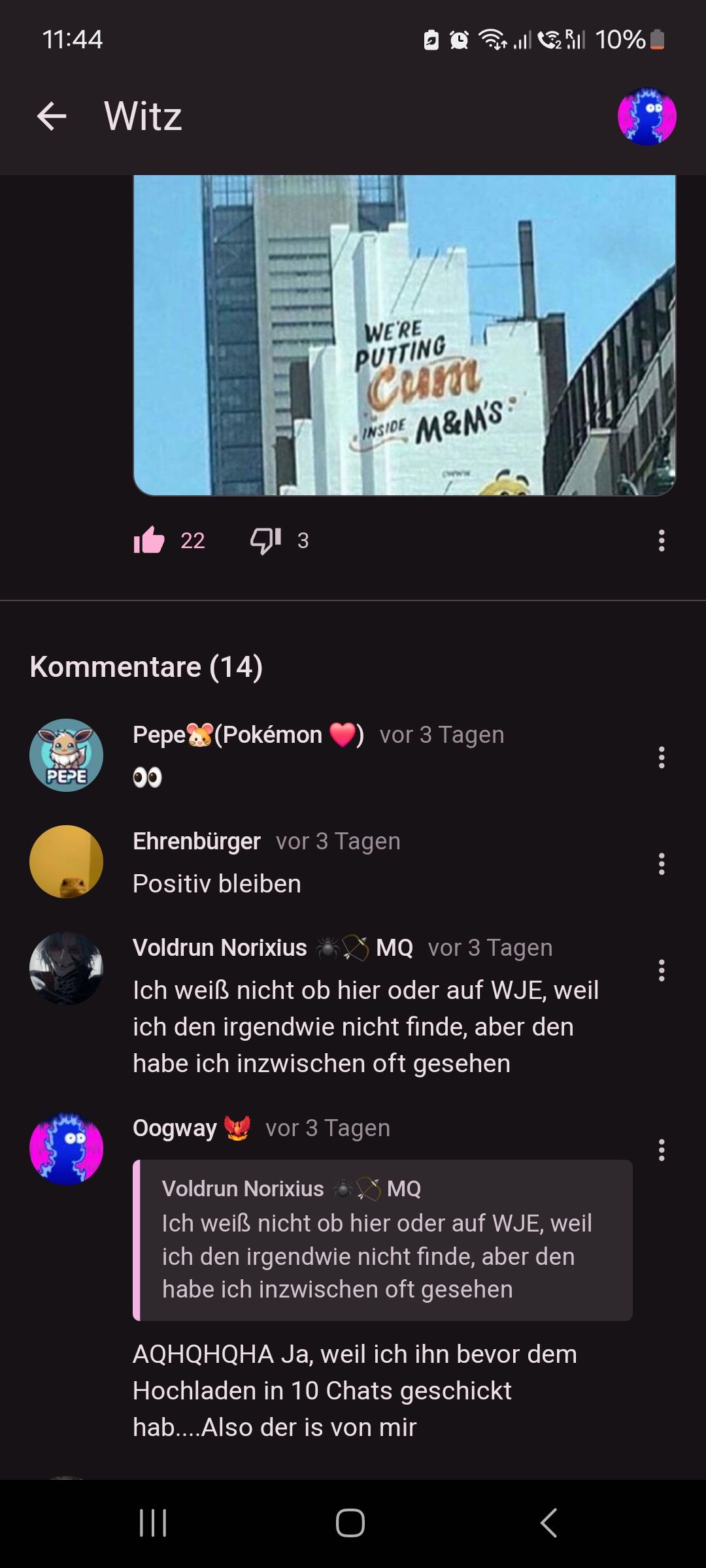706x1568 pixels.
Task: Like the post with thumbs up
Action: coord(150,540)
